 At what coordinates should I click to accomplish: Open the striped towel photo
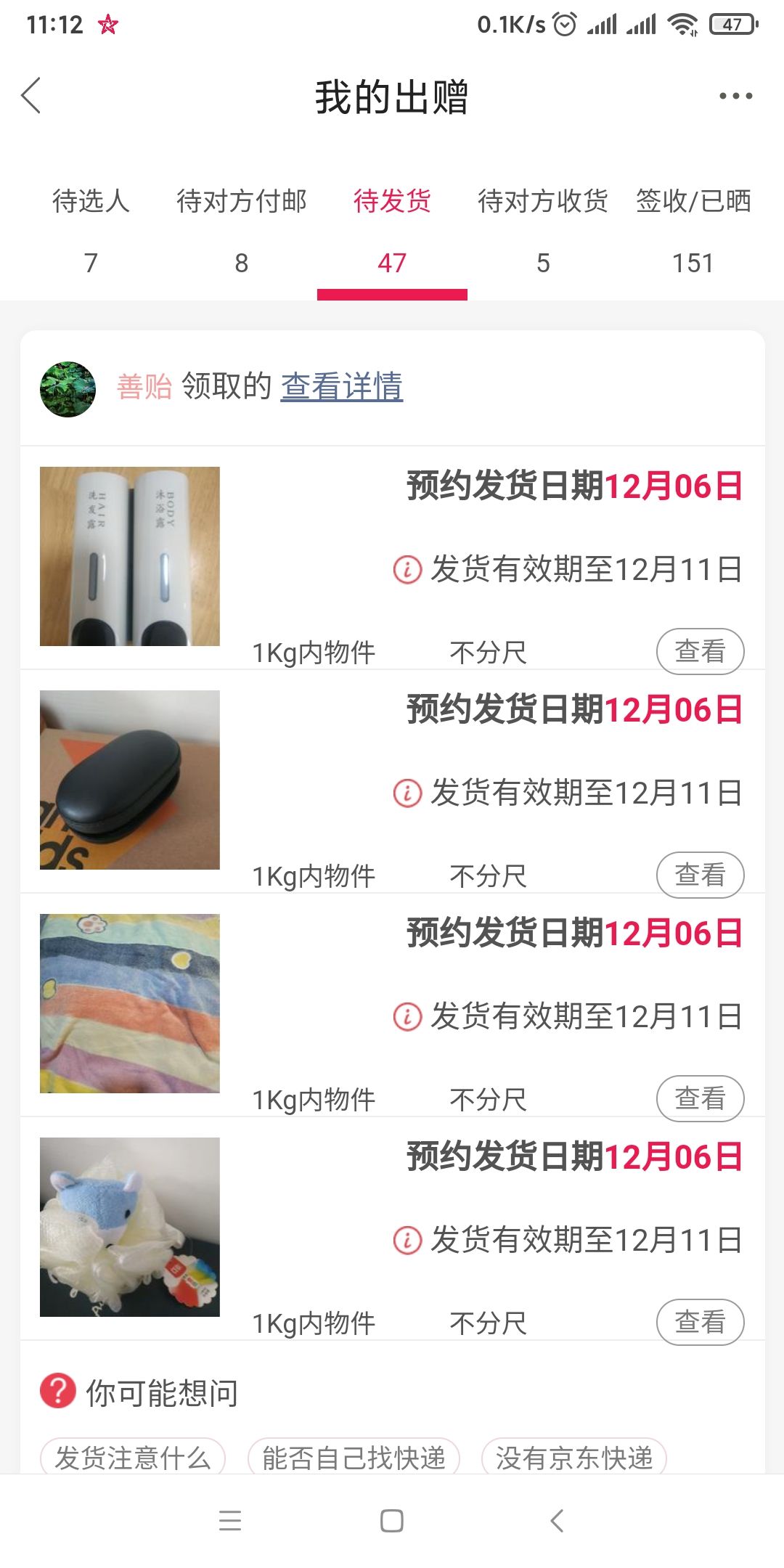pos(130,1003)
